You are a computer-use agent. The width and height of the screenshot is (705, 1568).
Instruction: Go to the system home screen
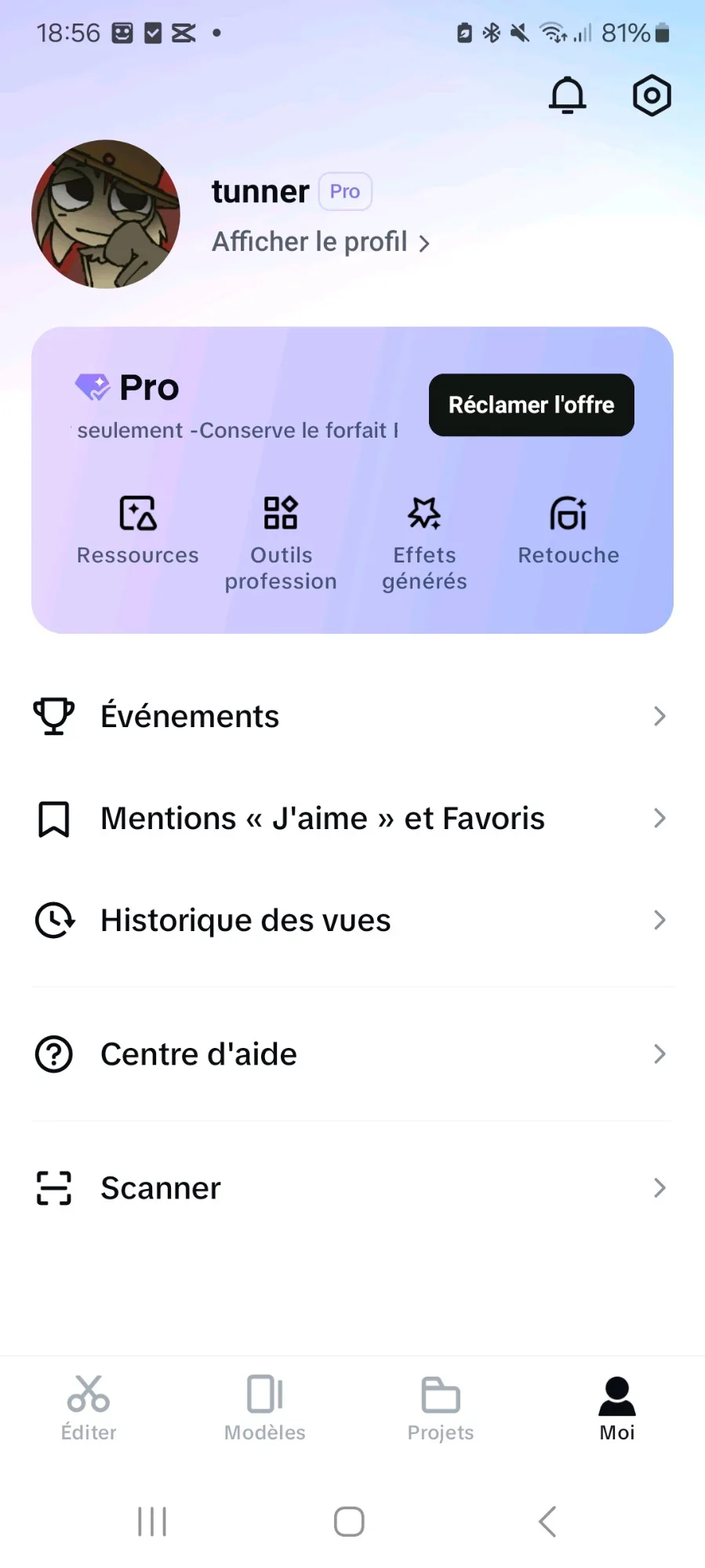(349, 1522)
